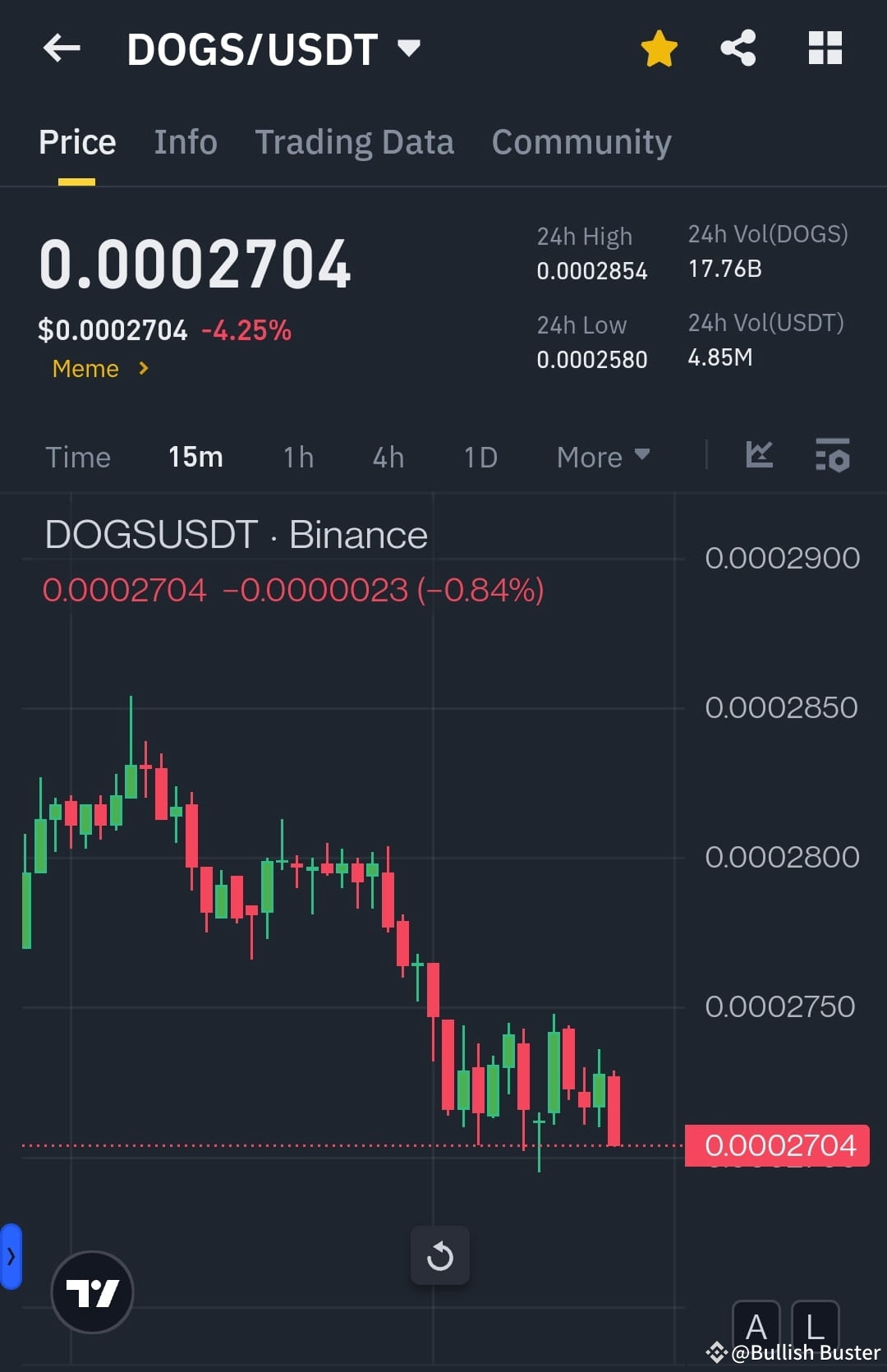
Task: Open the technical indicators icon
Action: (832, 456)
